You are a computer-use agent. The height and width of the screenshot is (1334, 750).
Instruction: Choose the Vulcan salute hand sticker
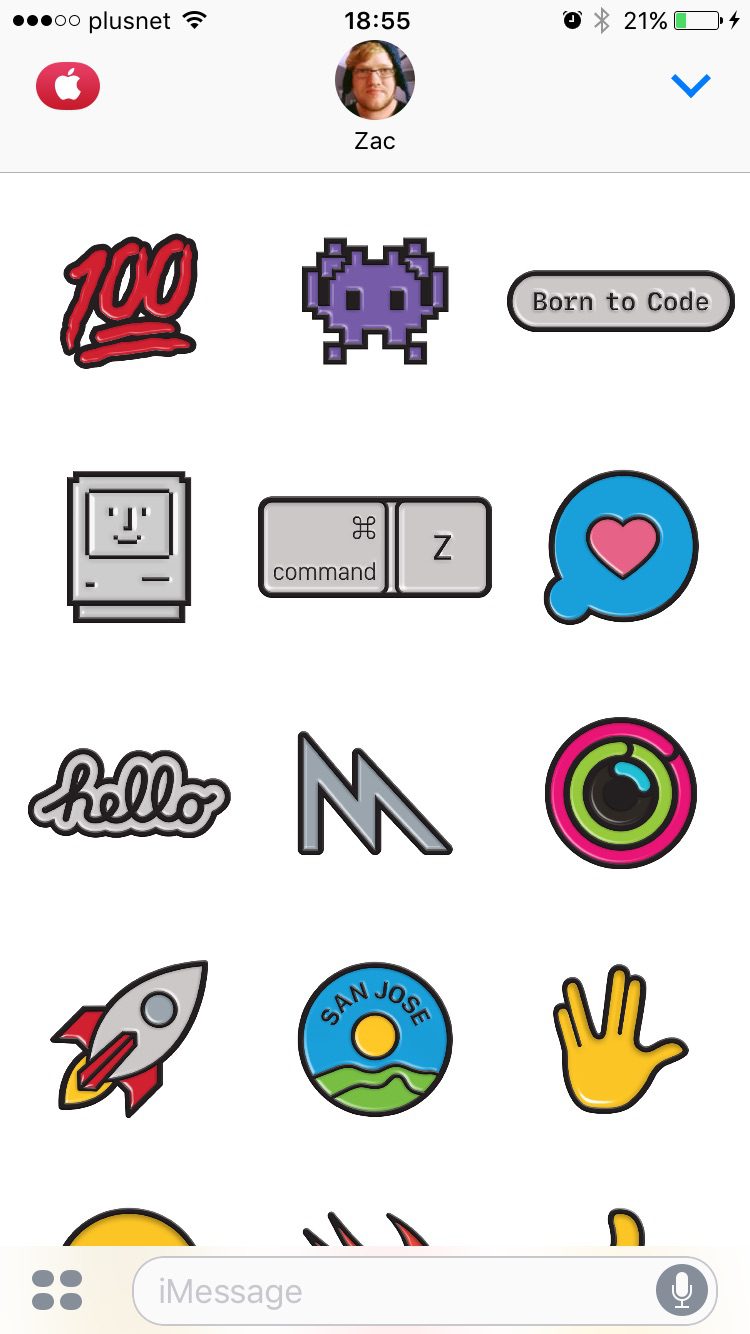620,1040
